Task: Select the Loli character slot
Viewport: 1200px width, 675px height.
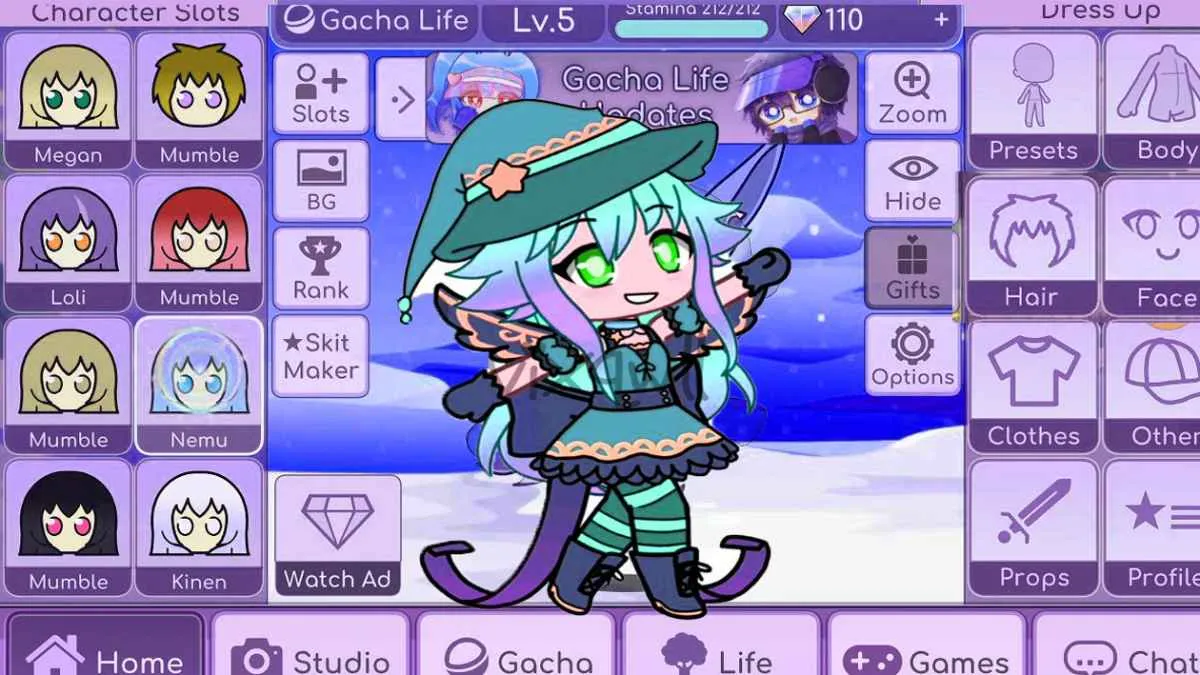Action: coord(68,243)
